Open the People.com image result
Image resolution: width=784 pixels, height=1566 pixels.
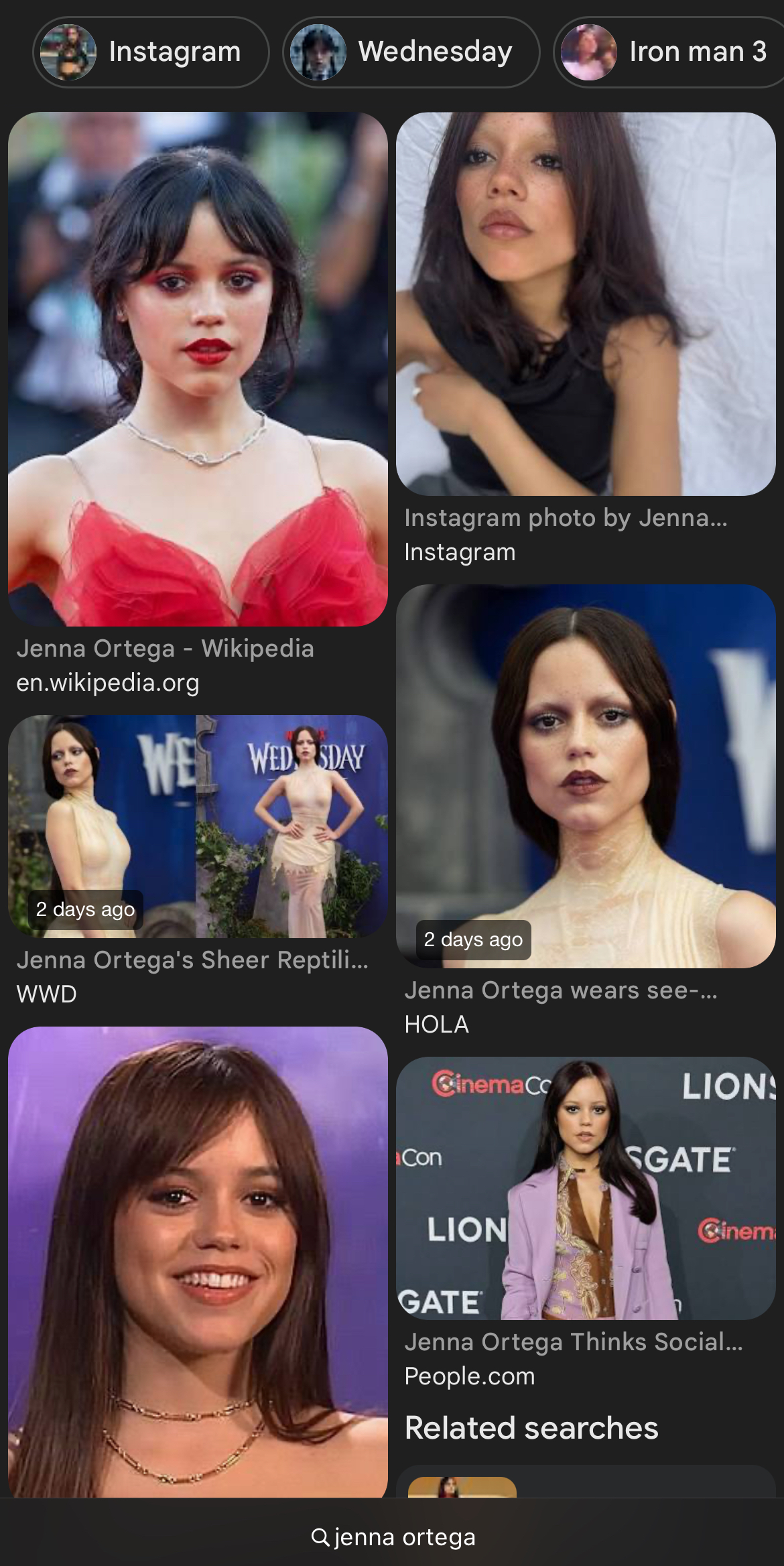tap(586, 1188)
